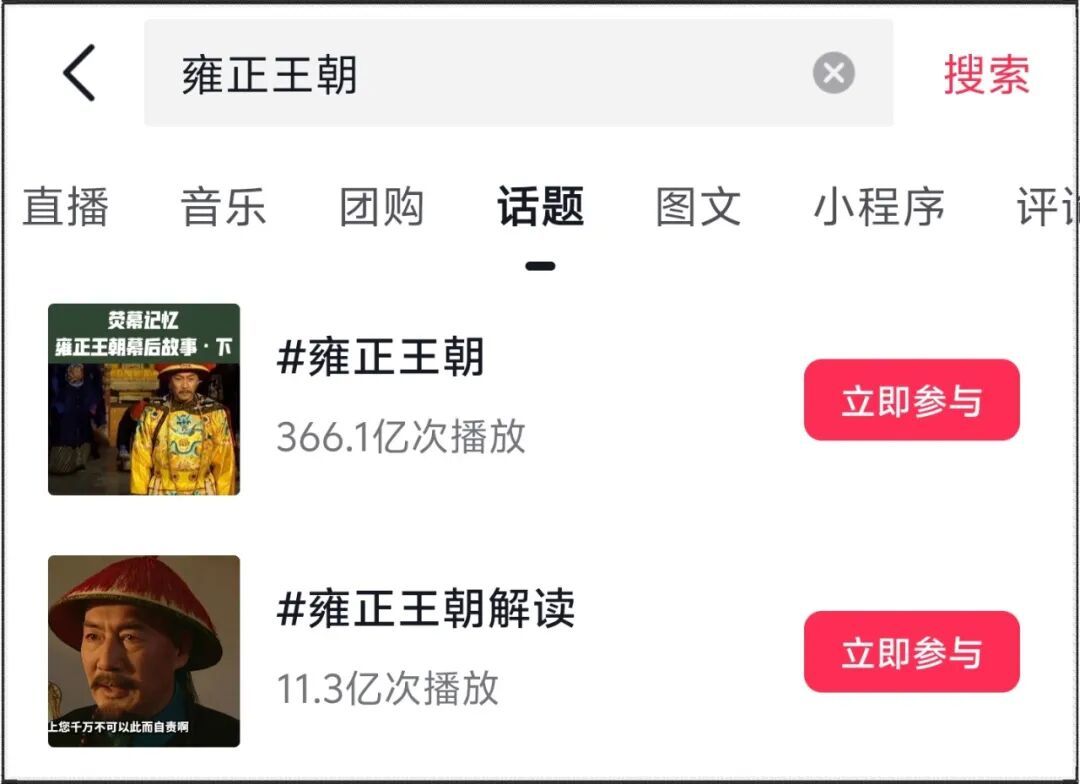The width and height of the screenshot is (1080, 784).
Task: Tap 立即参与 for #雍正王朝解读
Action: (x=911, y=652)
